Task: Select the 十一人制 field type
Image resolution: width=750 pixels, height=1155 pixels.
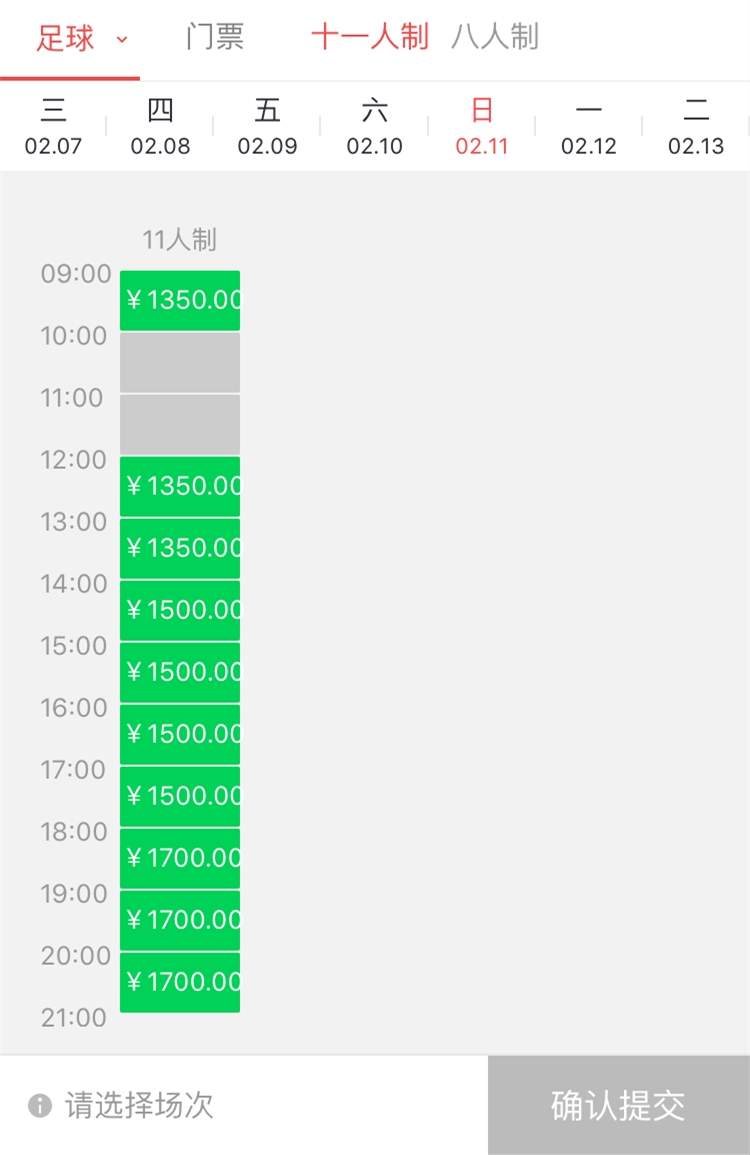Action: 369,38
